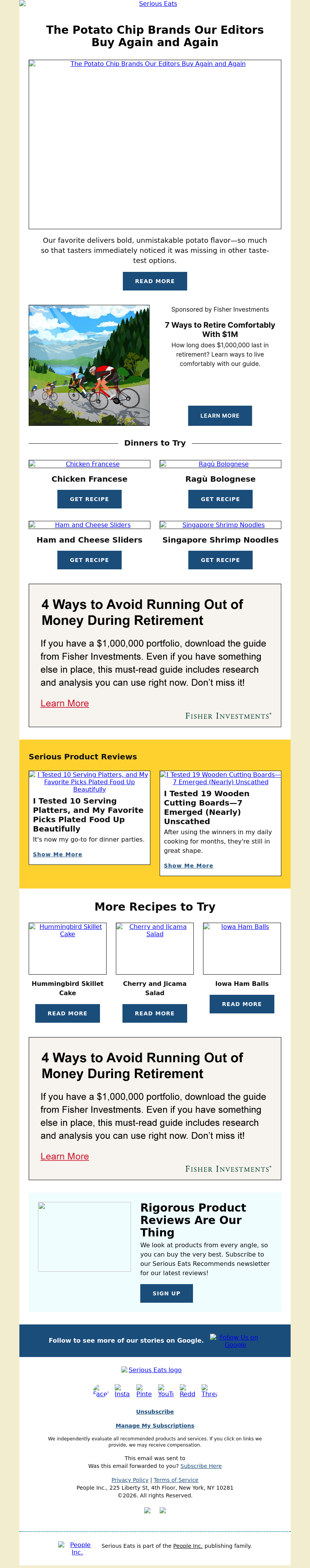Unsubscribe from this email

coord(154,1412)
